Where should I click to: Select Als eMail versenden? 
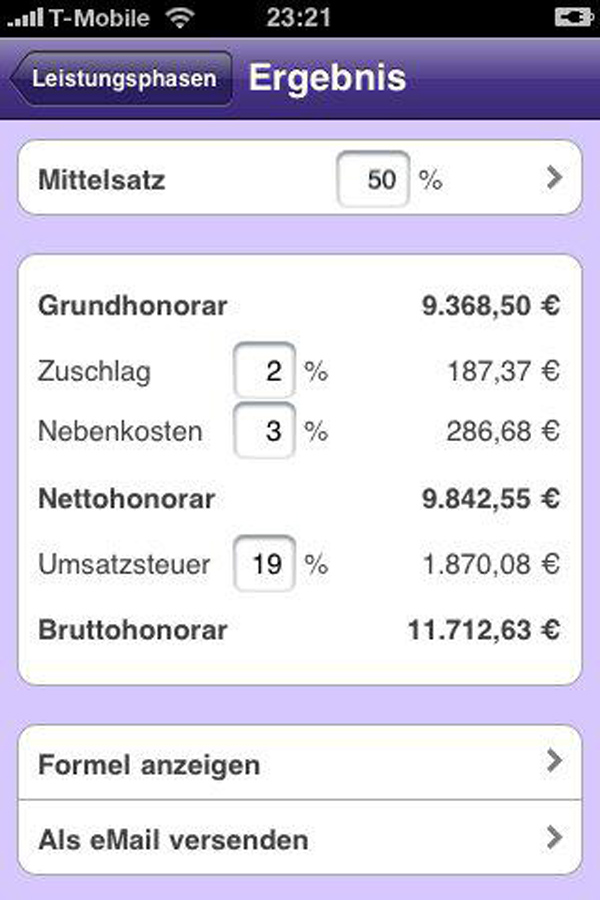[300, 839]
